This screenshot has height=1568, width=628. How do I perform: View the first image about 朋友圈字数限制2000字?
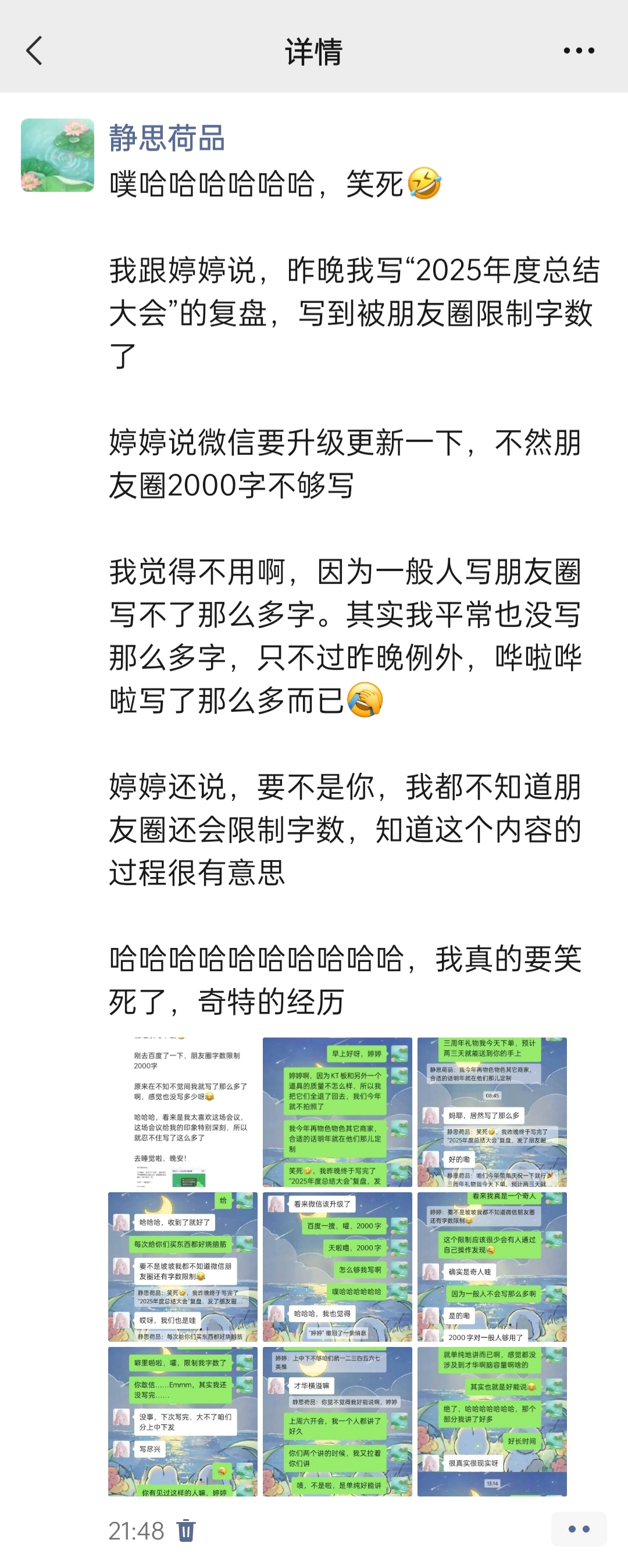(183, 1112)
